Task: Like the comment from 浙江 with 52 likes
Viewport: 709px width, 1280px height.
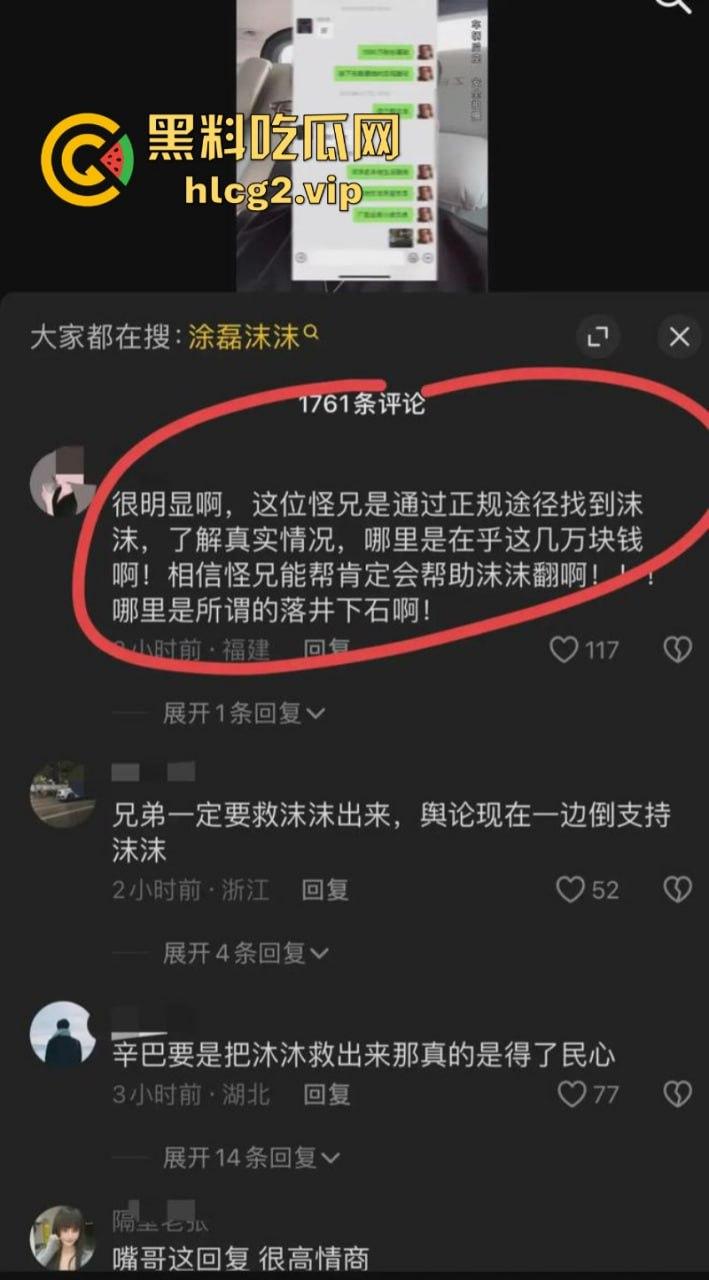Action: (570, 889)
